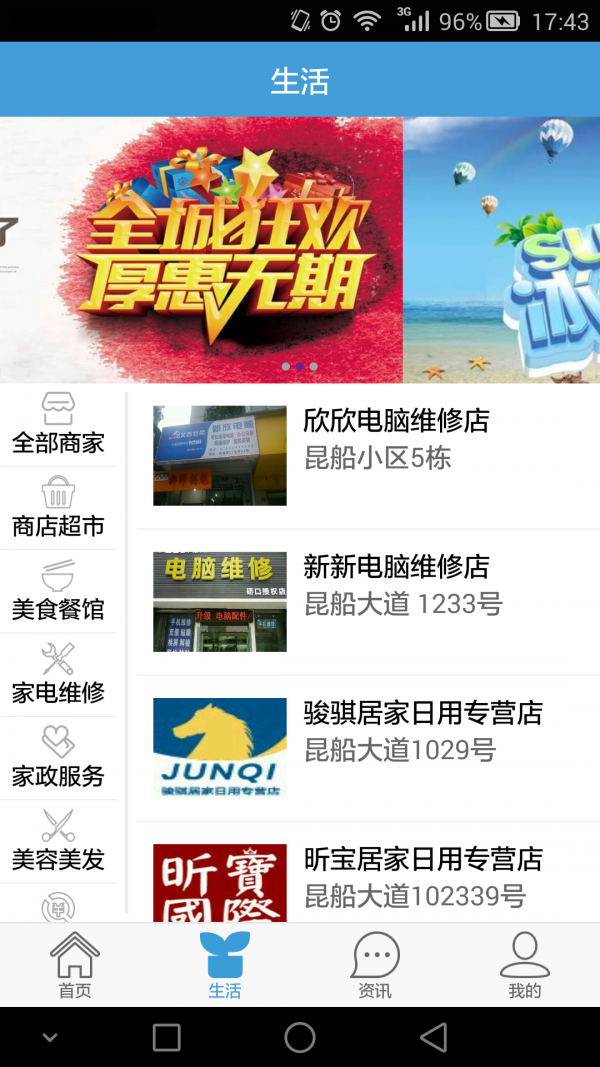Filter by 美食餐馆 category

(x=58, y=591)
